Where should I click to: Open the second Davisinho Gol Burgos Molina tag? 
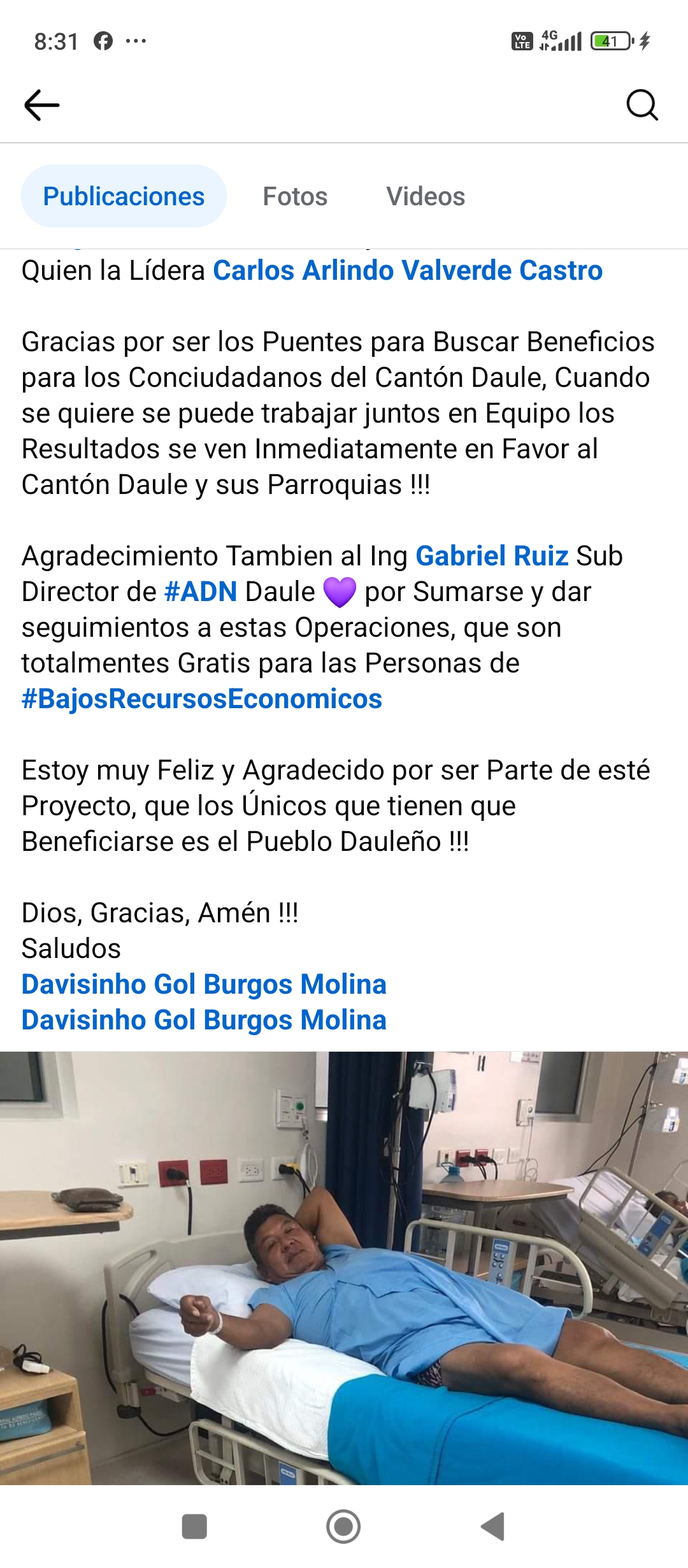204,1020
